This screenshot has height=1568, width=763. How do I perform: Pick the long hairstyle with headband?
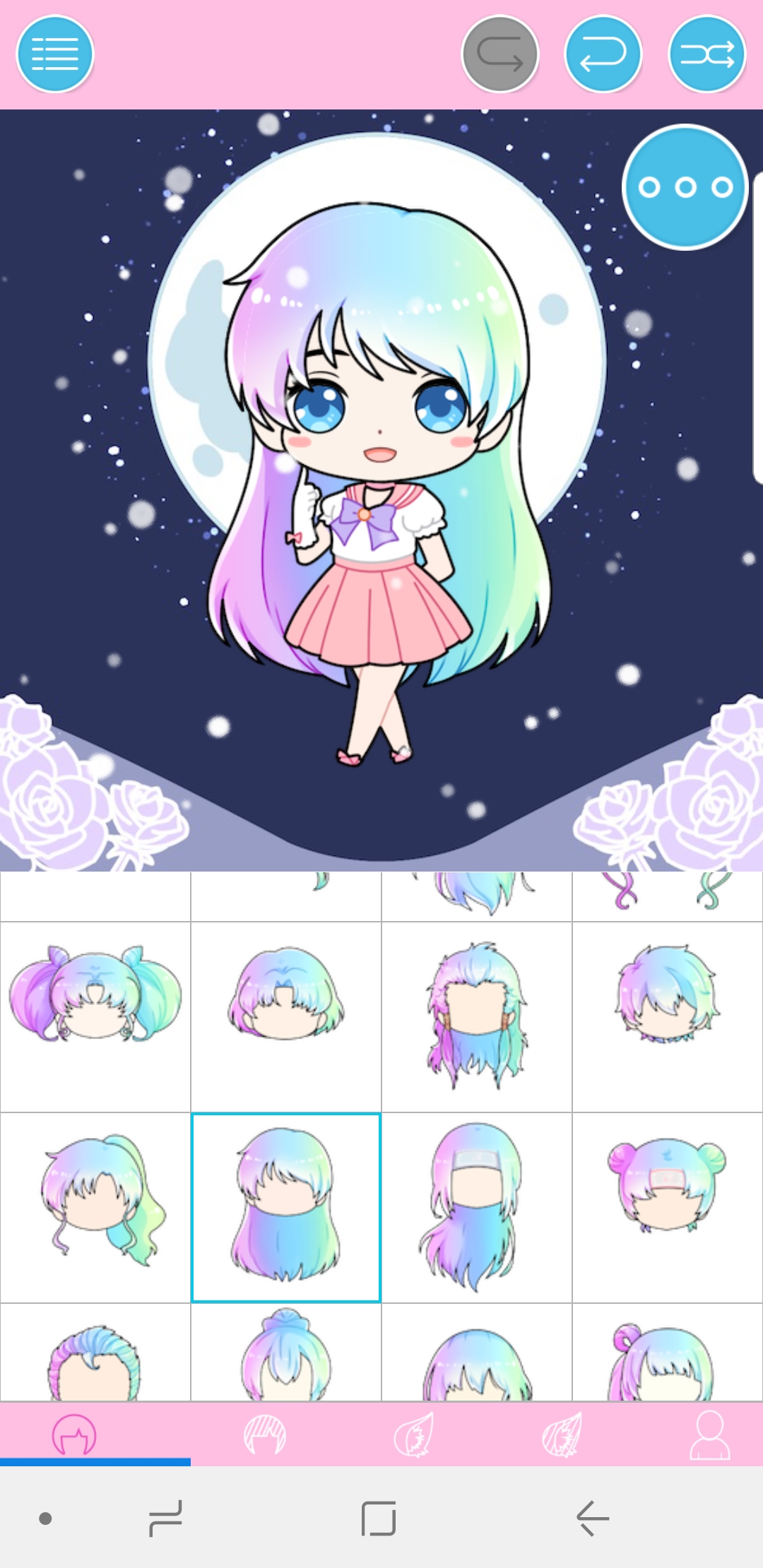(x=477, y=1208)
